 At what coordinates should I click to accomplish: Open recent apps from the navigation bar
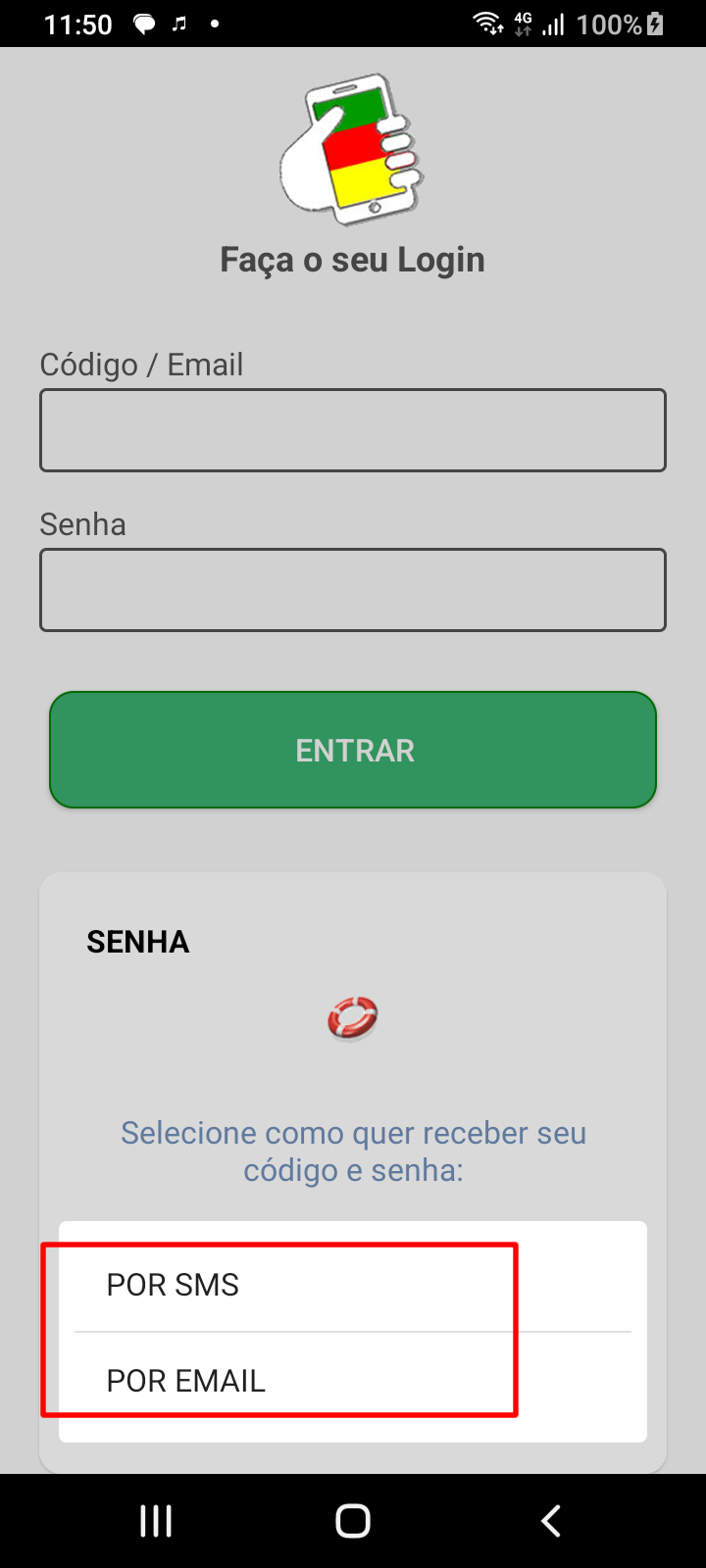coord(156,1521)
